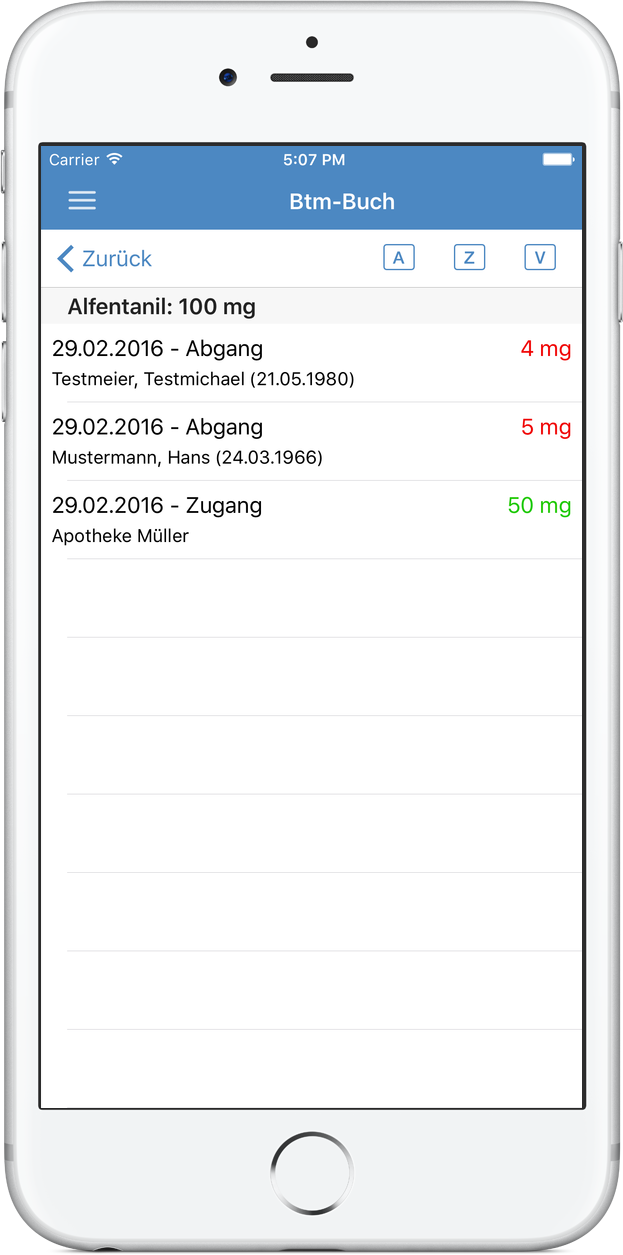Tap the Z button in the toolbar
Image resolution: width=623 pixels, height=1255 pixels.
pos(469,258)
